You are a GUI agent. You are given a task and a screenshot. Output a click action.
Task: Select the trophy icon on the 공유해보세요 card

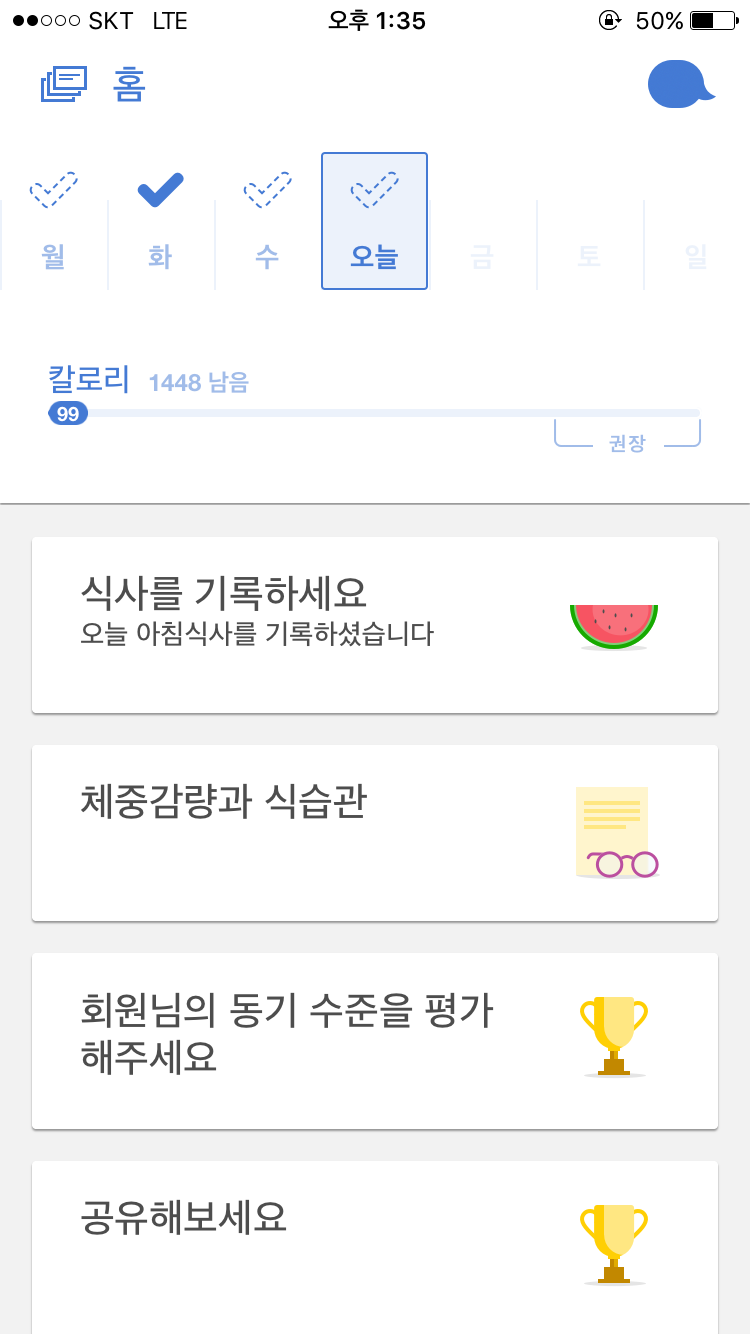pos(613,1242)
